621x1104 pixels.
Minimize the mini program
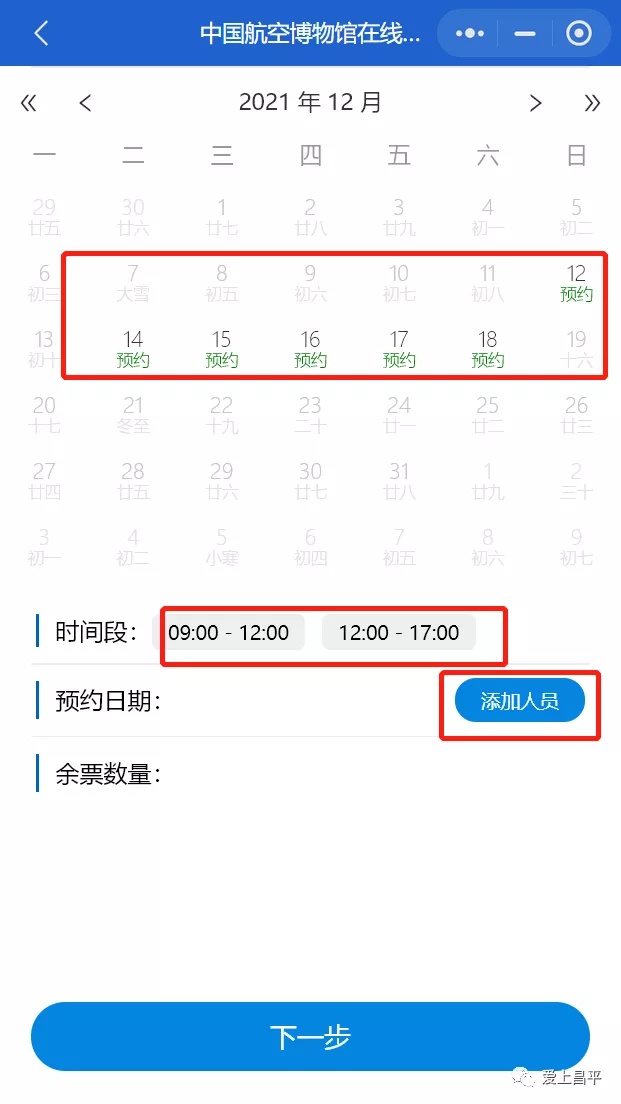(x=525, y=33)
